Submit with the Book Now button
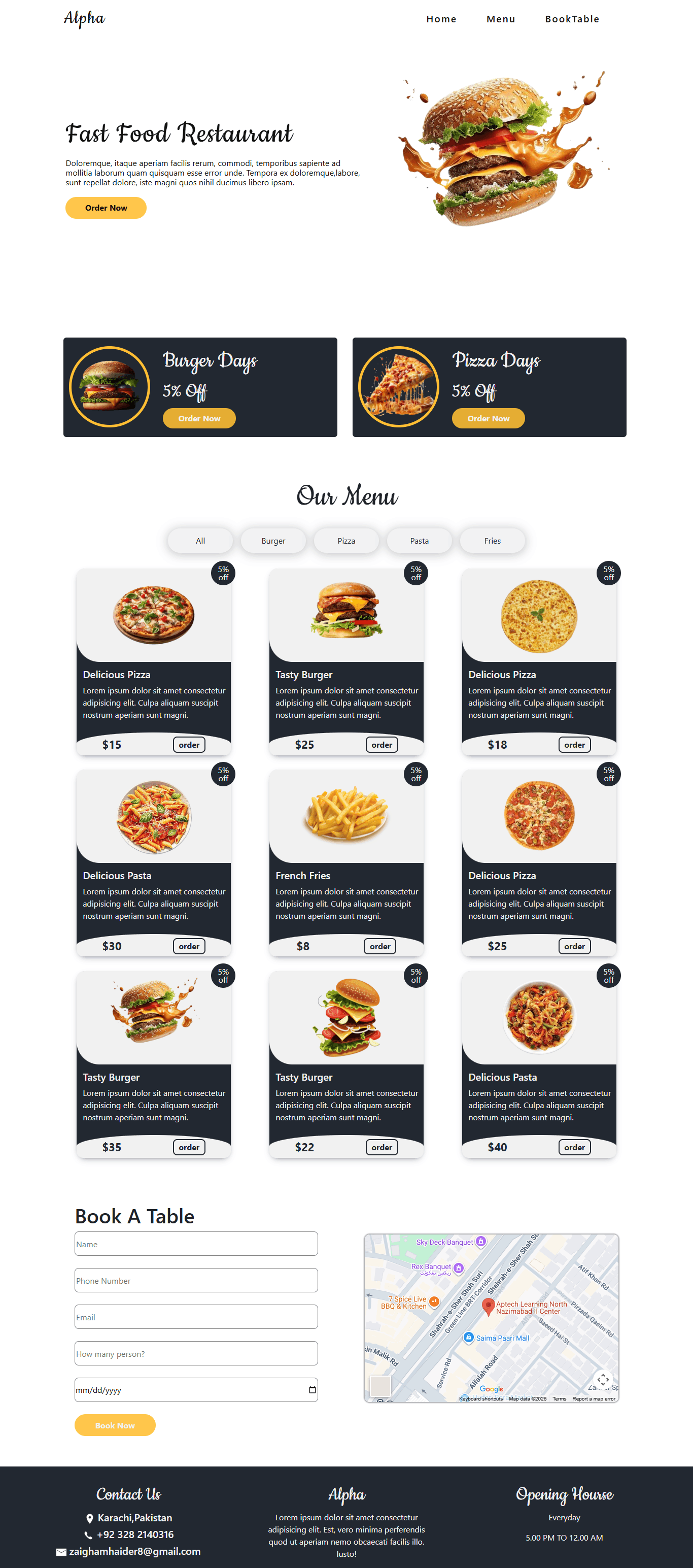The width and height of the screenshot is (693, 1568). [x=115, y=1425]
